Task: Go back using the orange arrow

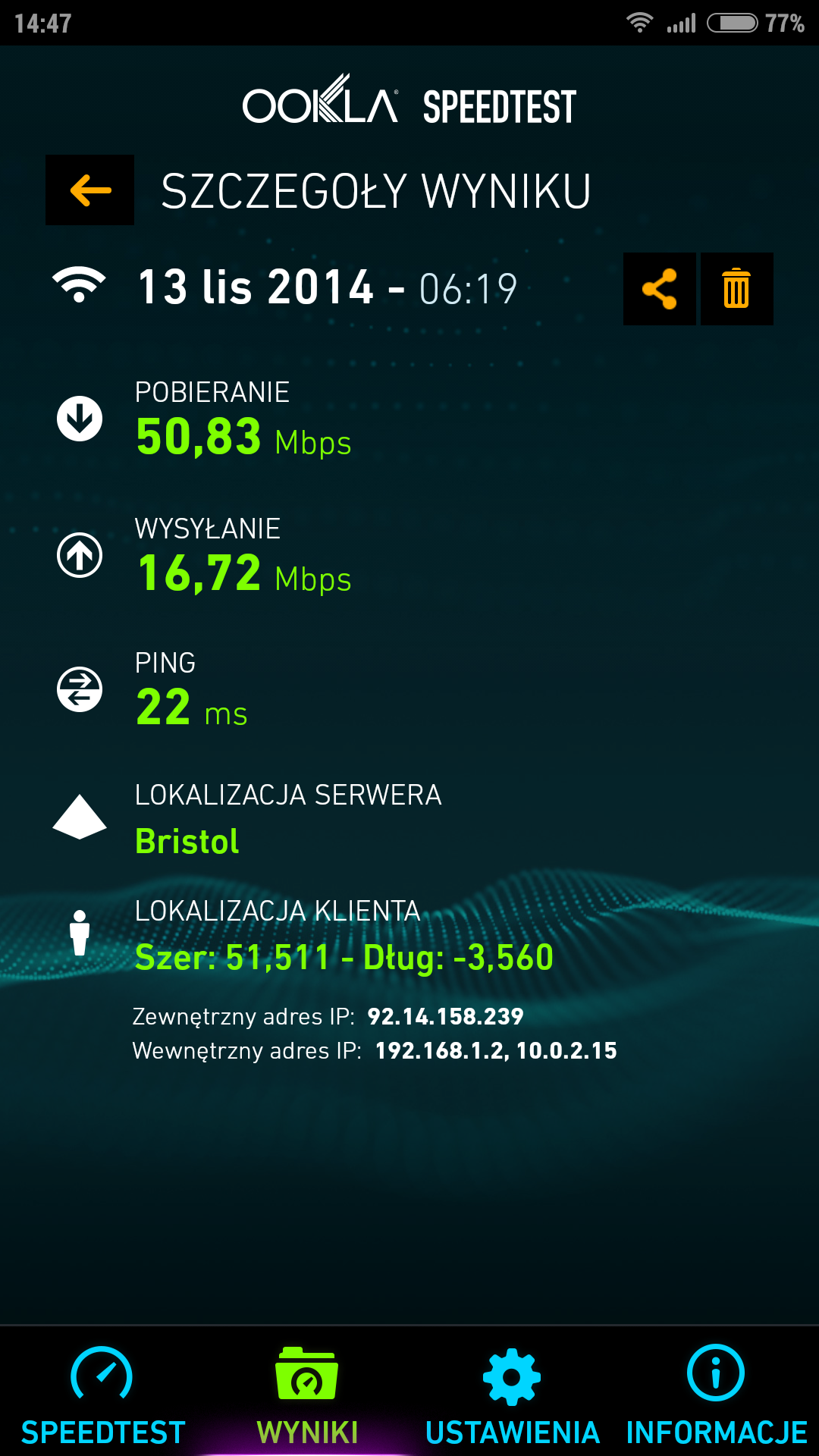Action: coord(89,190)
